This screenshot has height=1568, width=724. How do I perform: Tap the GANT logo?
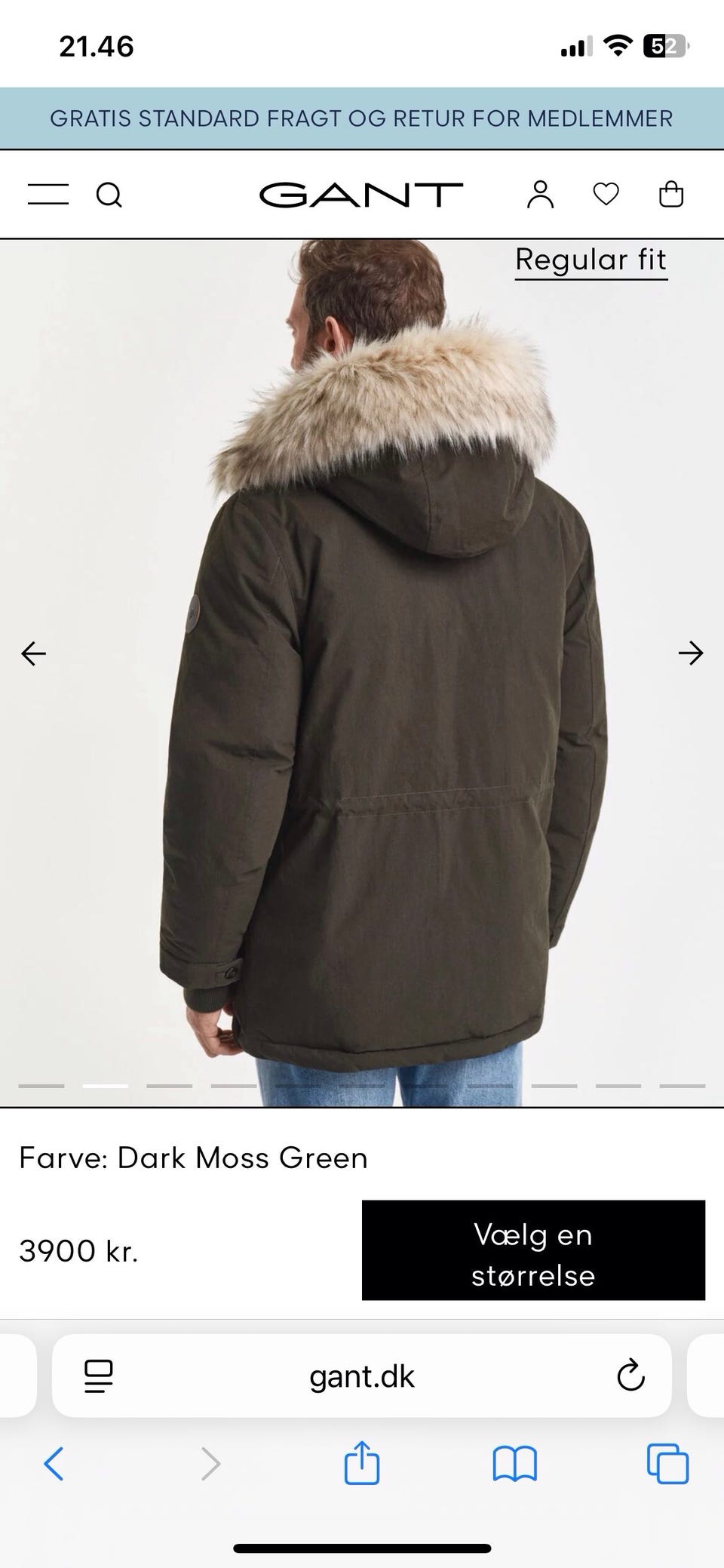(360, 195)
